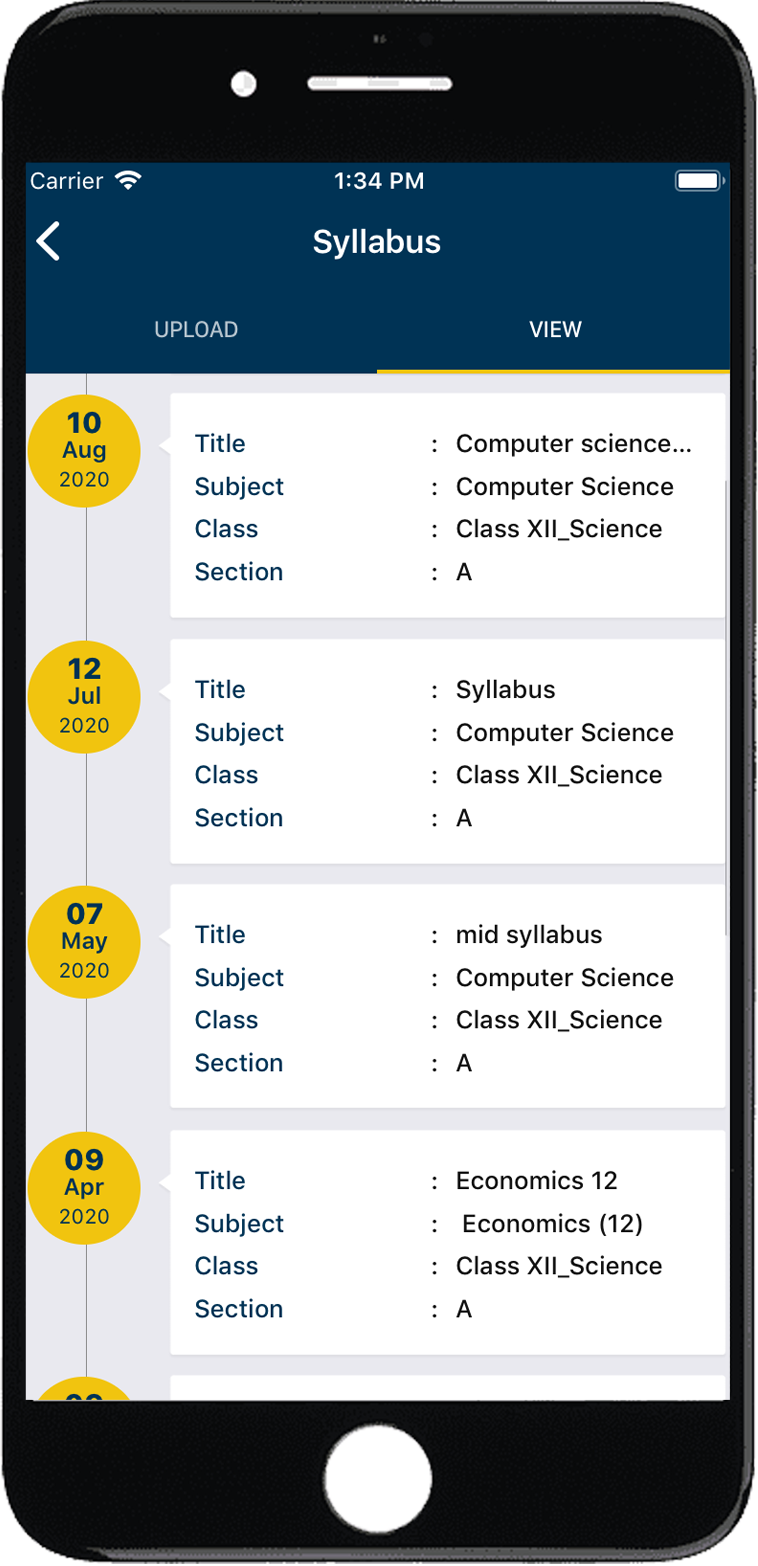
Task: Tap the Wi-Fi icon in the status bar
Action: (128, 180)
